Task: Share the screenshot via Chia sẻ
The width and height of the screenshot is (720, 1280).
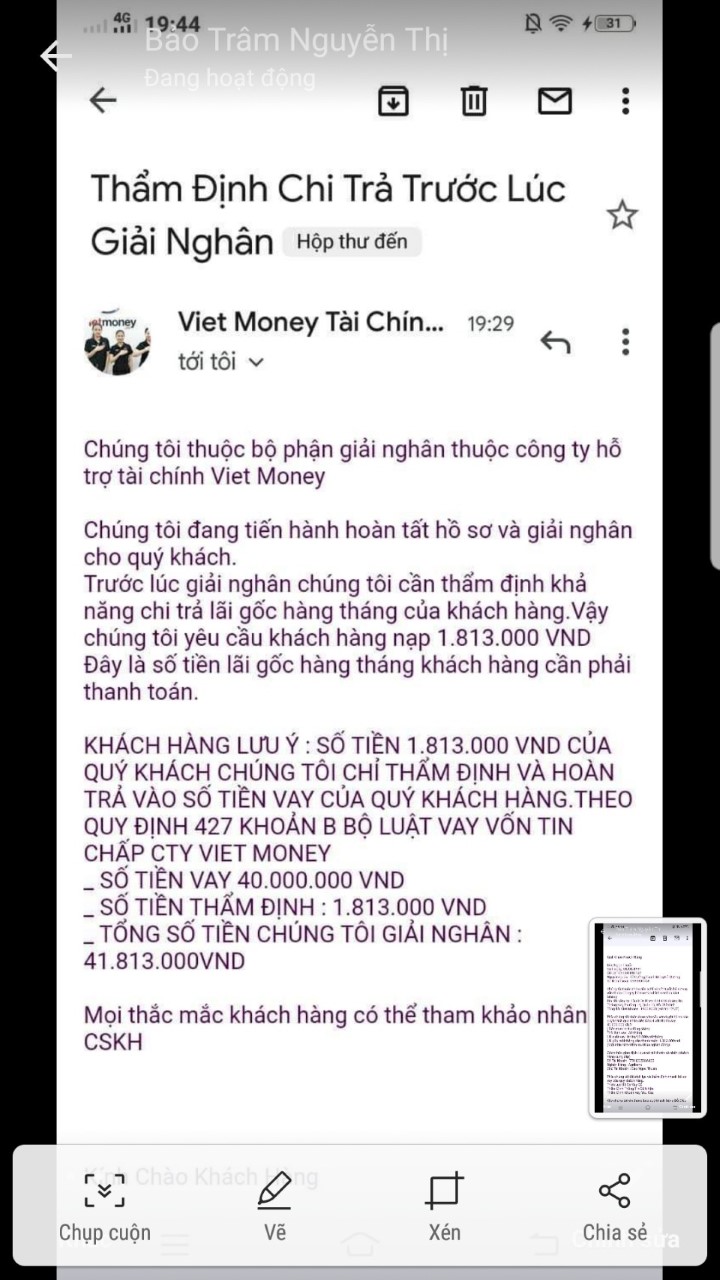Action: [614, 1206]
